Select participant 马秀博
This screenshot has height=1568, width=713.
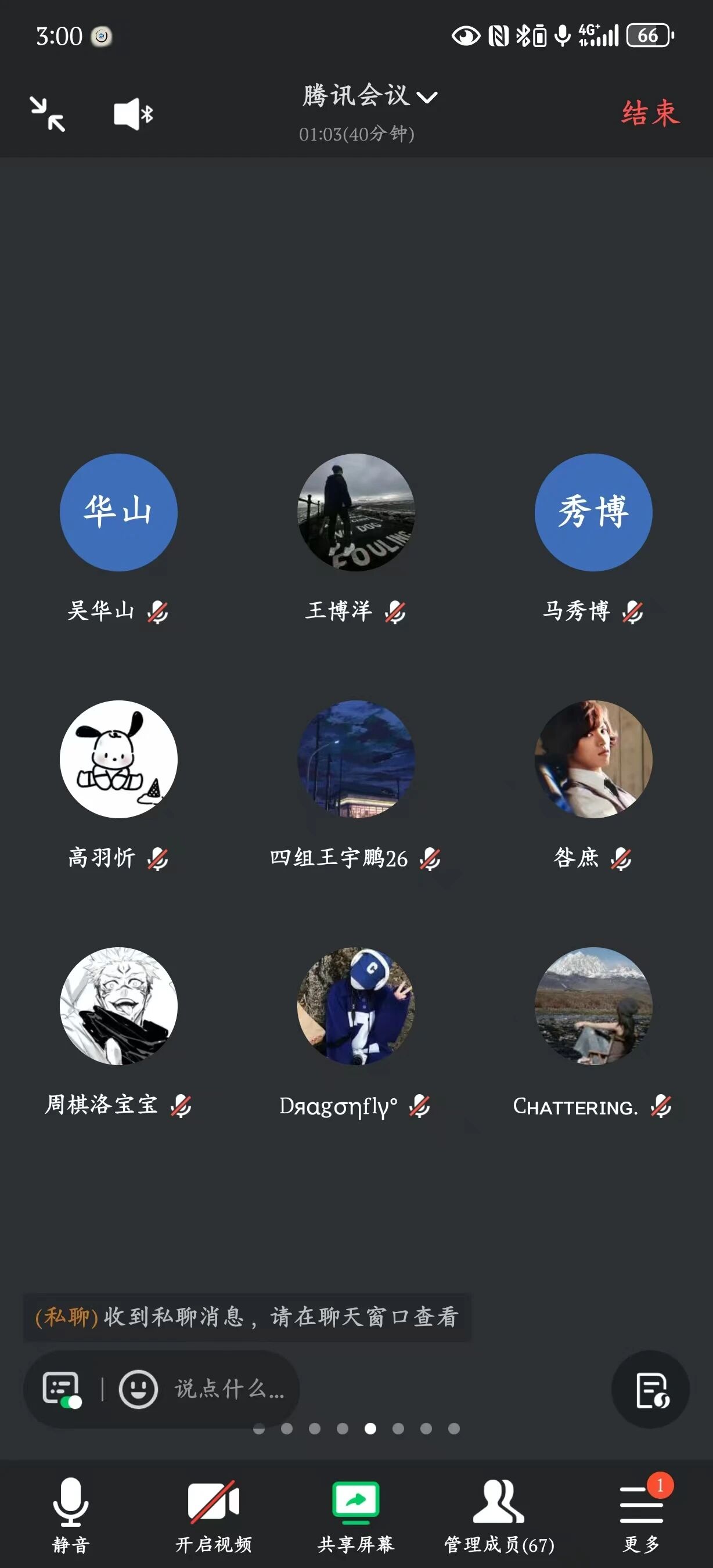point(593,513)
